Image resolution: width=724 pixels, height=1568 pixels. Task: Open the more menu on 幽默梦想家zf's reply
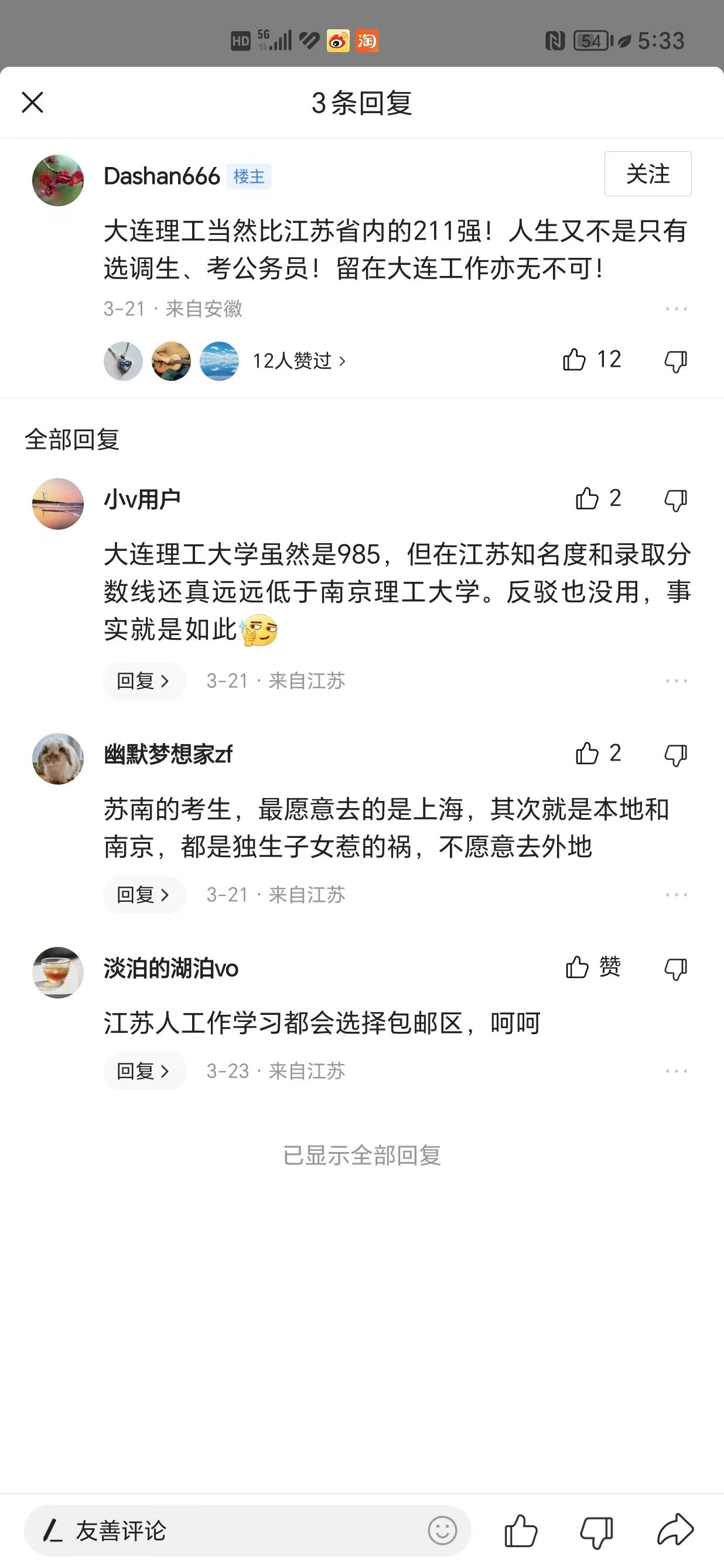tap(677, 894)
